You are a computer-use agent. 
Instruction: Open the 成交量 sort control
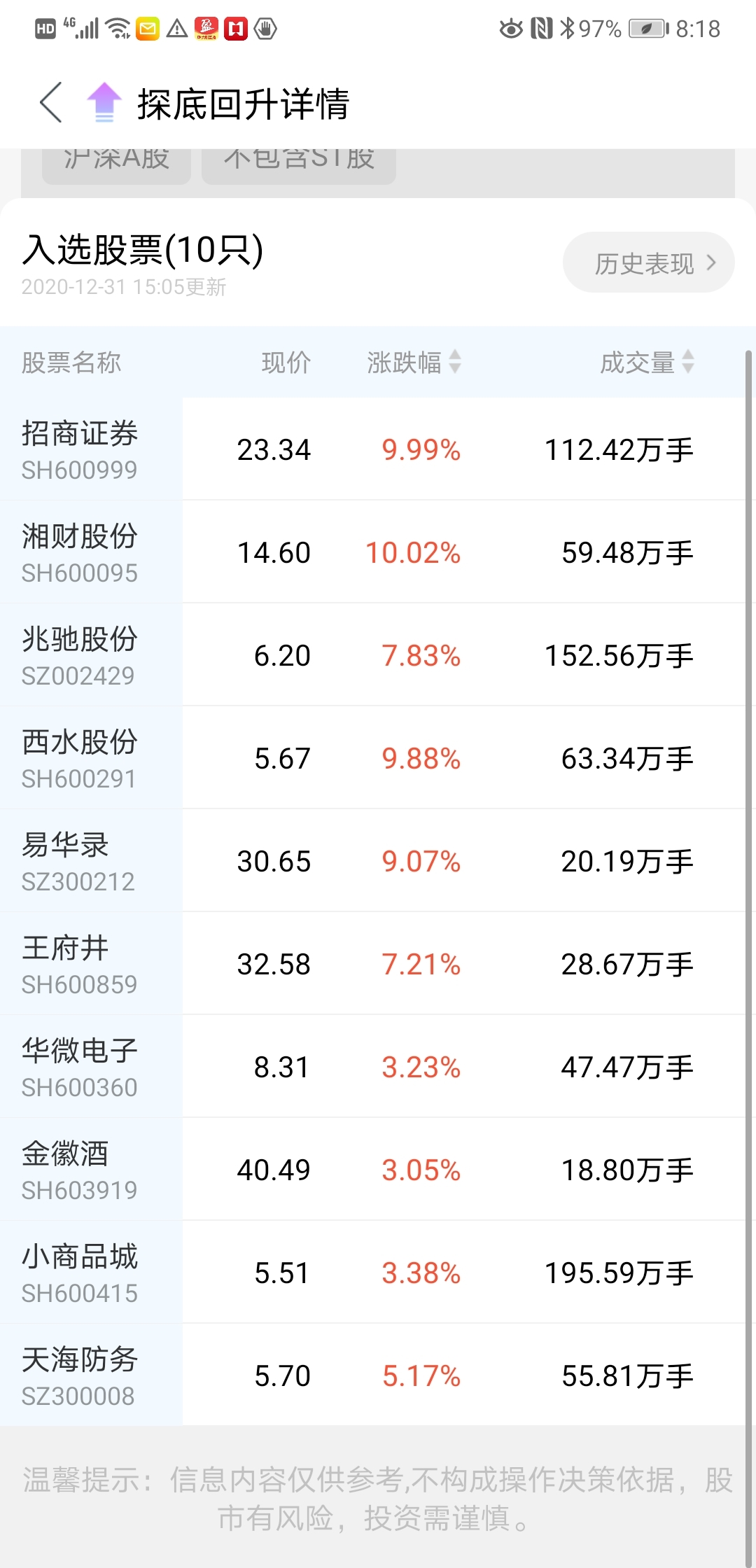tap(689, 363)
